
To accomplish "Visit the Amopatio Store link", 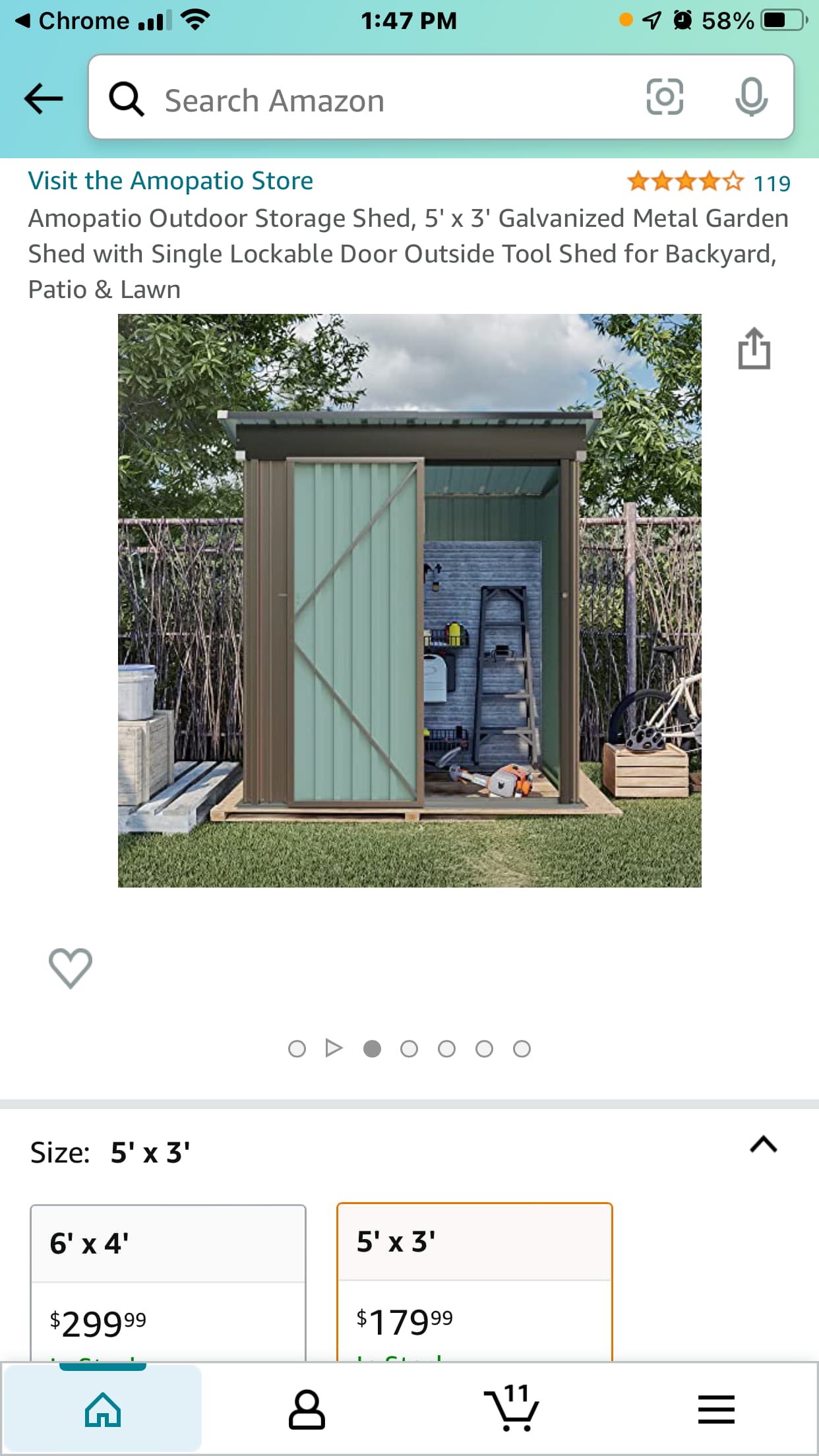I will click(171, 181).
